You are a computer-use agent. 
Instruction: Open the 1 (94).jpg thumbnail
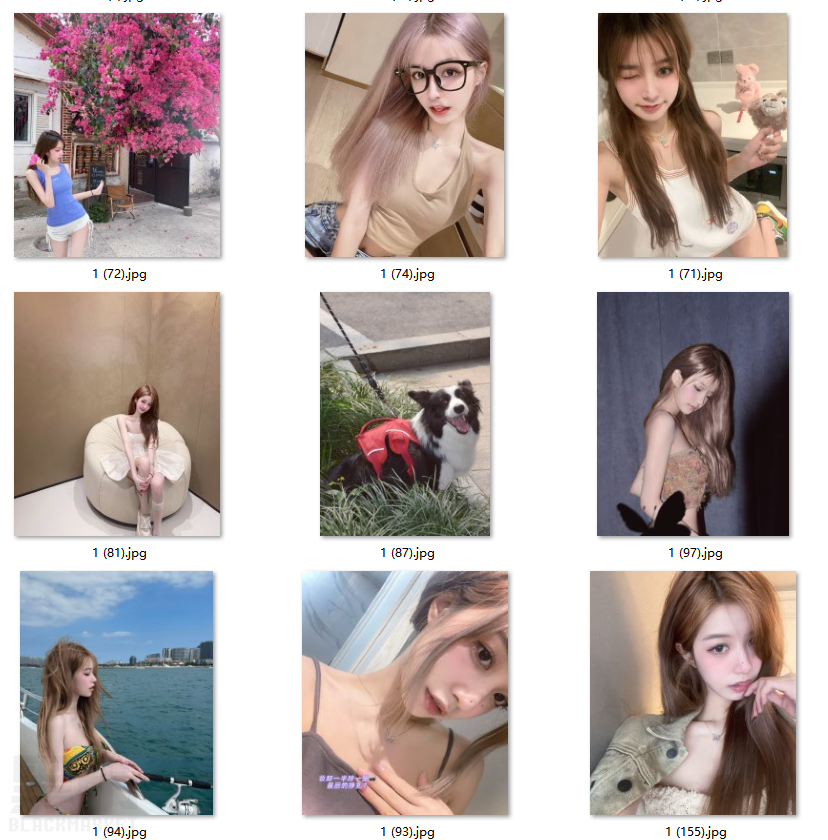coord(117,692)
